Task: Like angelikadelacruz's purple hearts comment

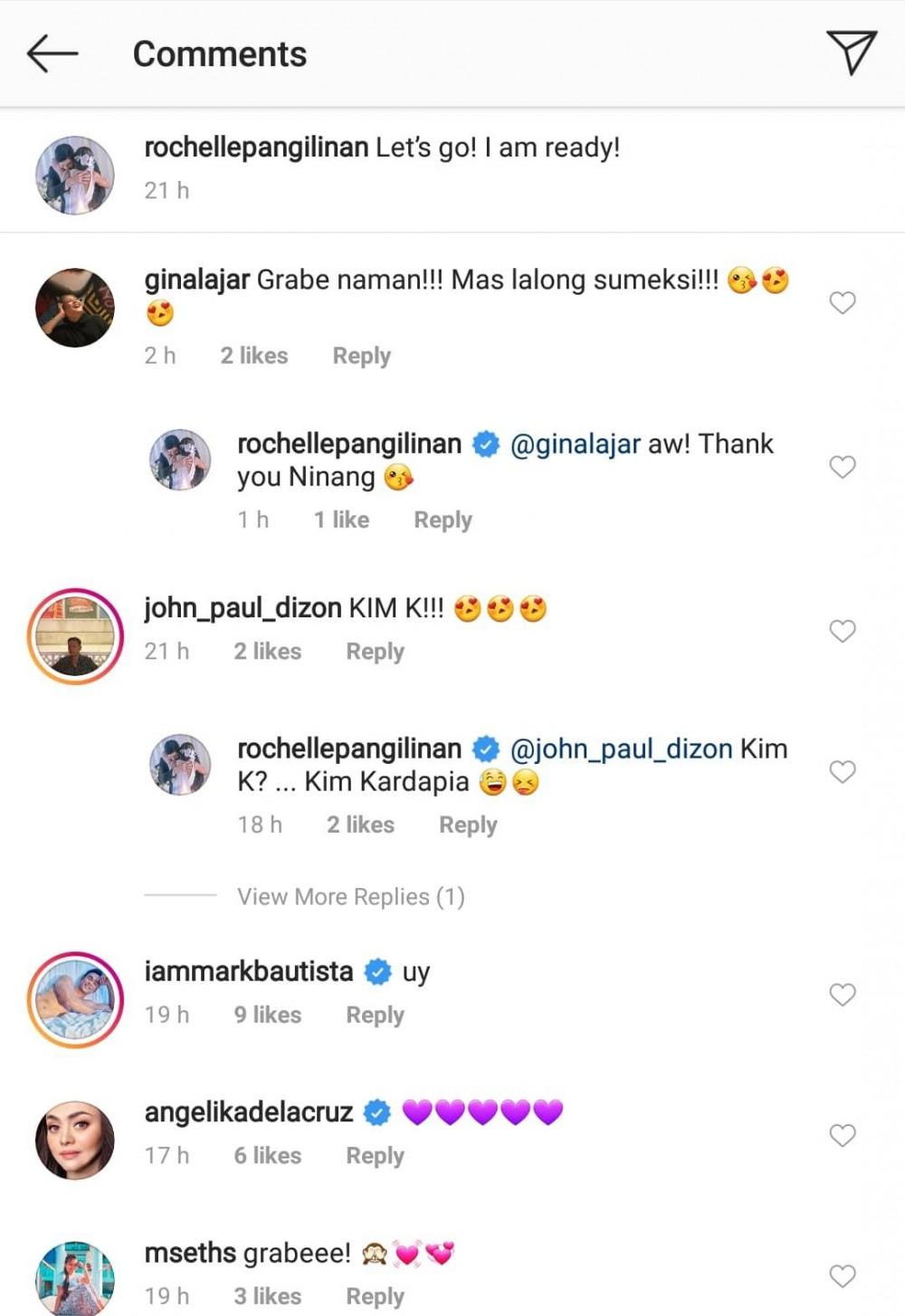Action: pyautogui.click(x=843, y=1136)
